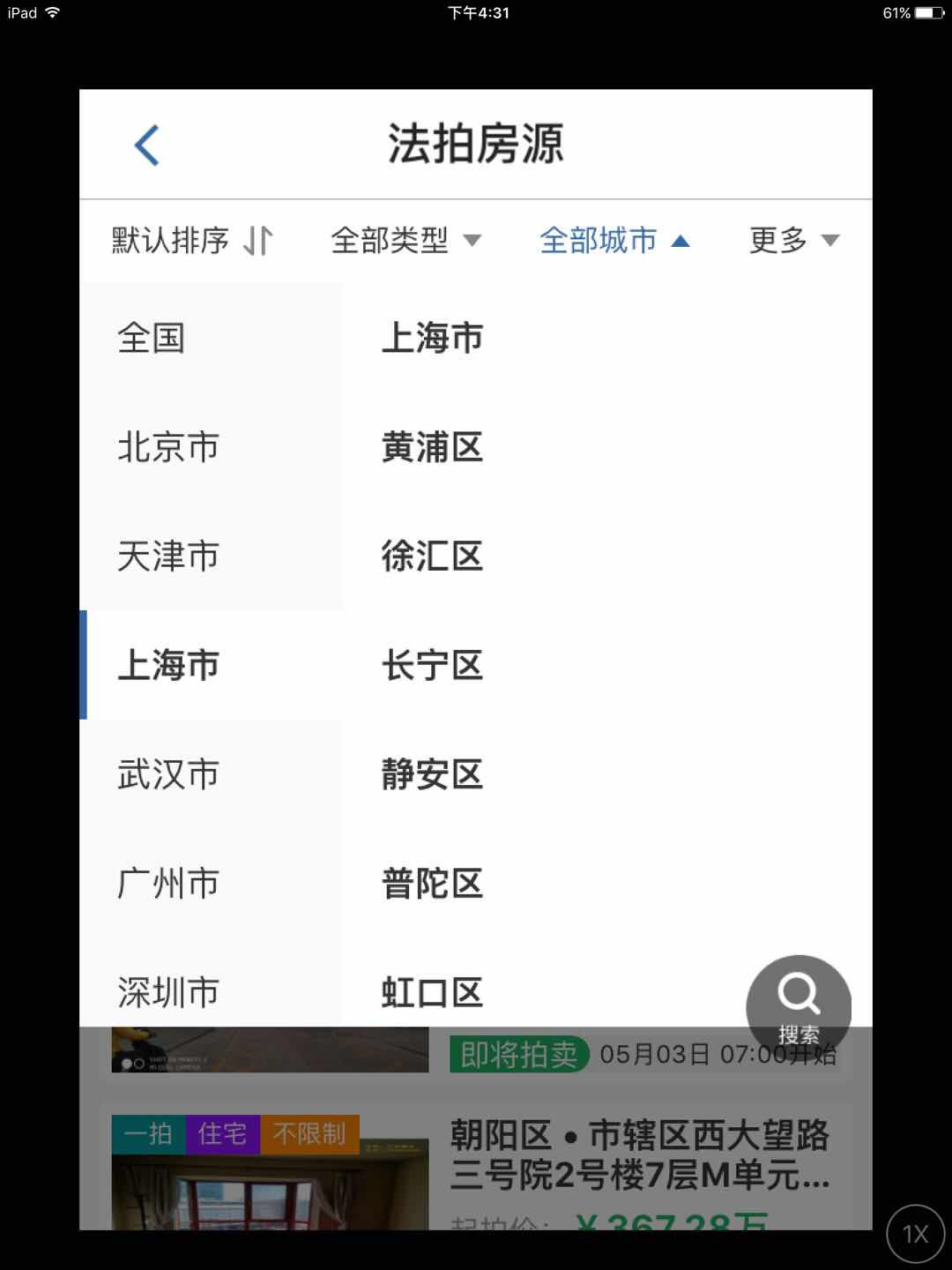952x1270 pixels.
Task: Choose 虹口区 district
Action: pyautogui.click(x=432, y=992)
